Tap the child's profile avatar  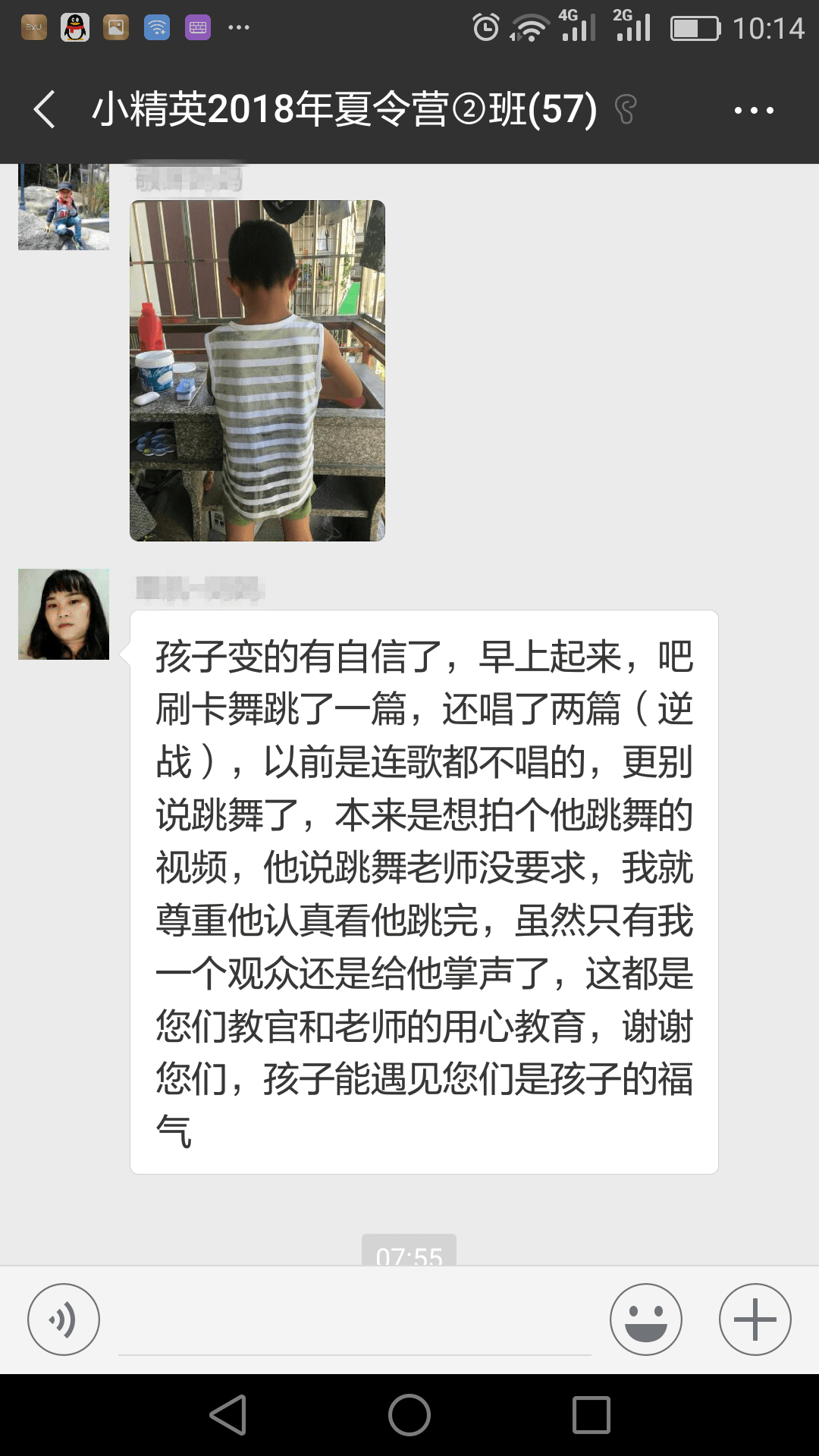[x=64, y=207]
